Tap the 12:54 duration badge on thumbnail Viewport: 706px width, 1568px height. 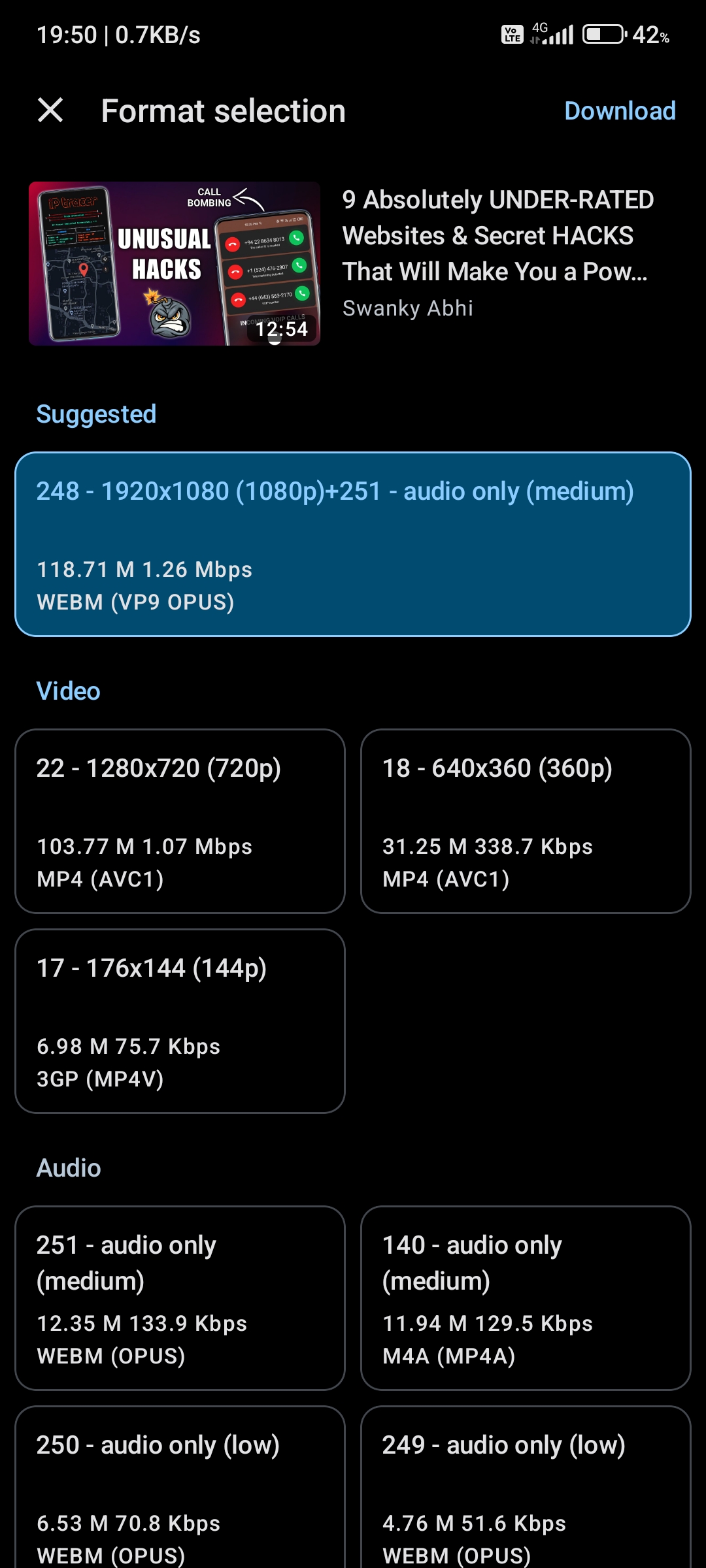click(282, 330)
